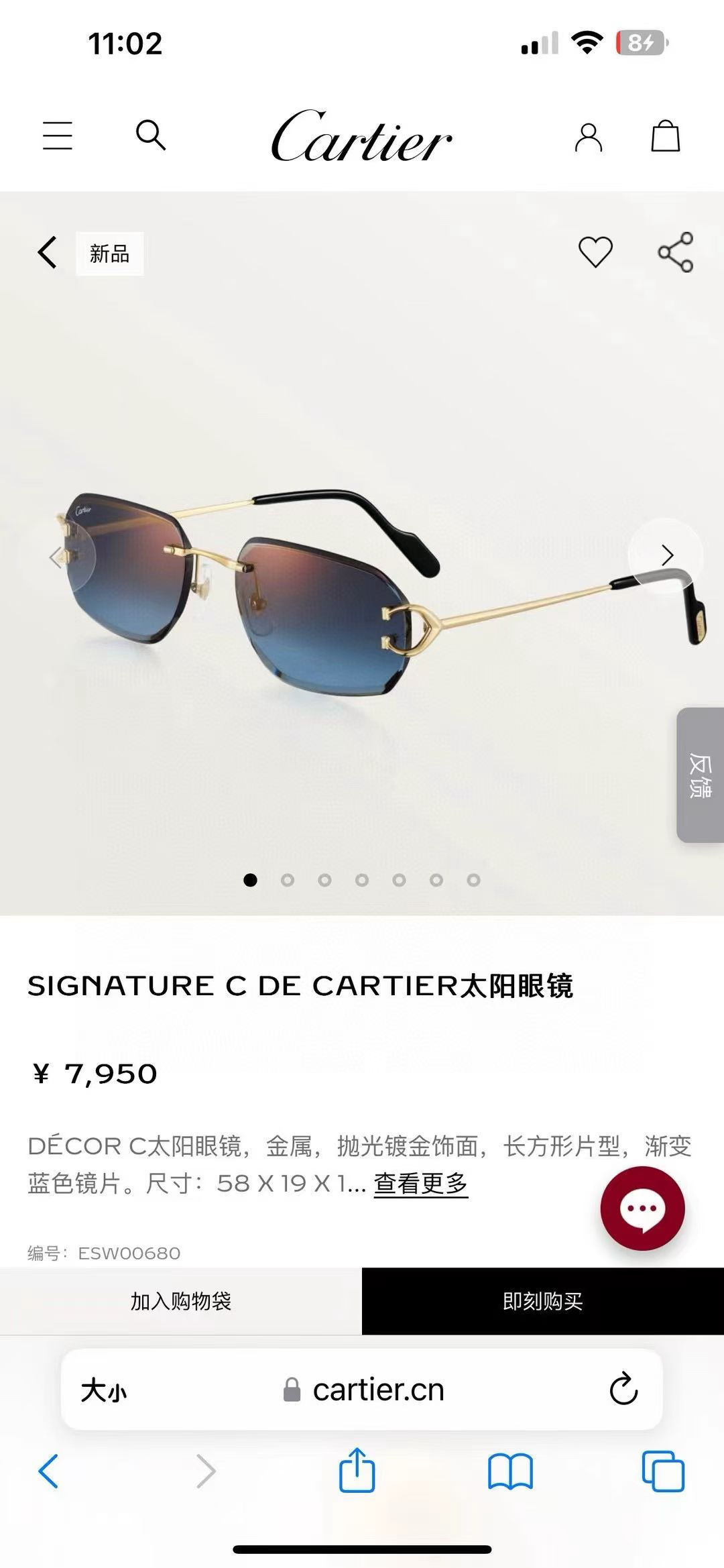The image size is (724, 1568).
Task: Tap 查看更多 to expand the description
Action: tap(420, 1183)
